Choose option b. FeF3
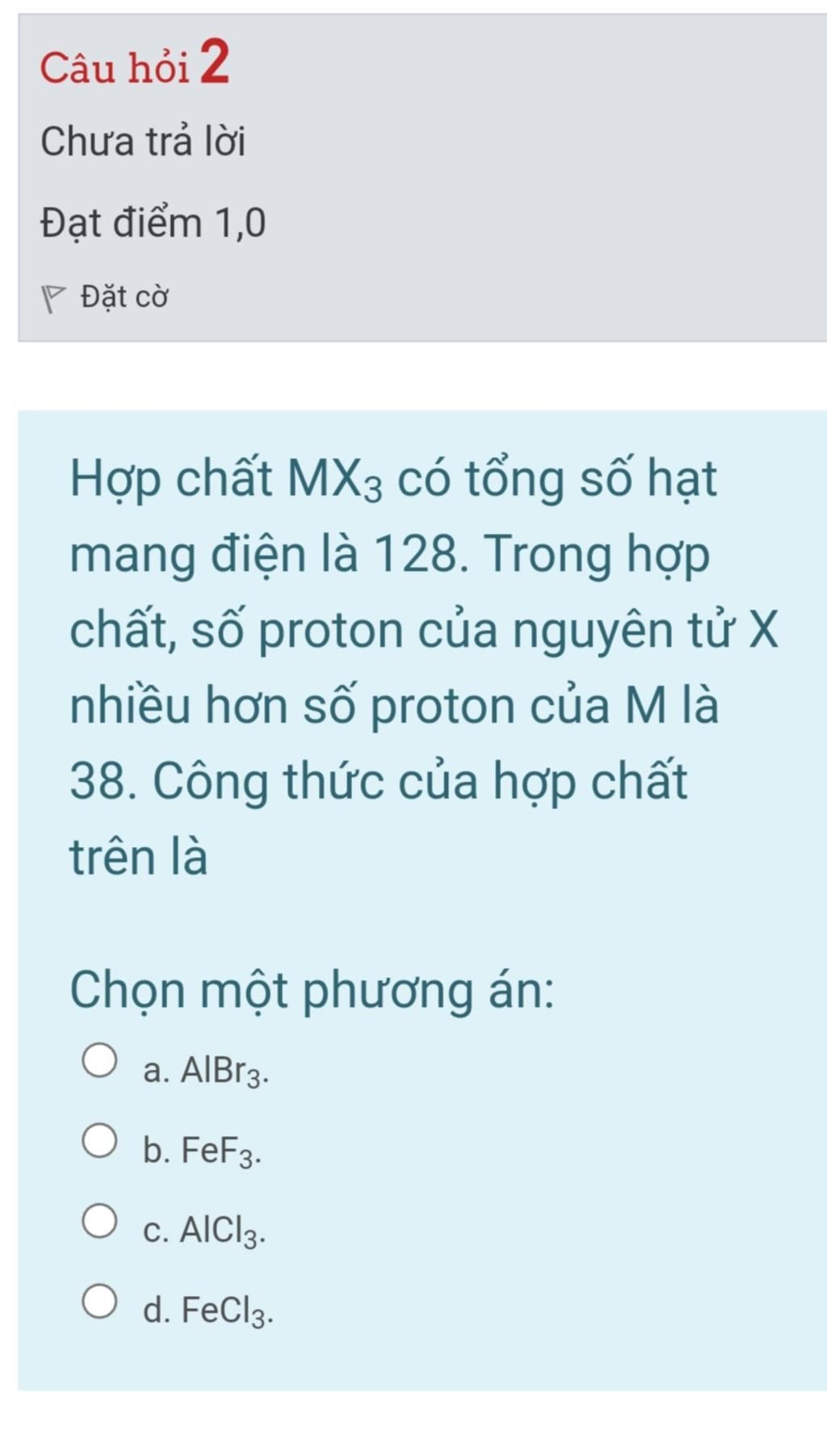This screenshot has height=1456, width=827. pyautogui.click(x=99, y=1140)
